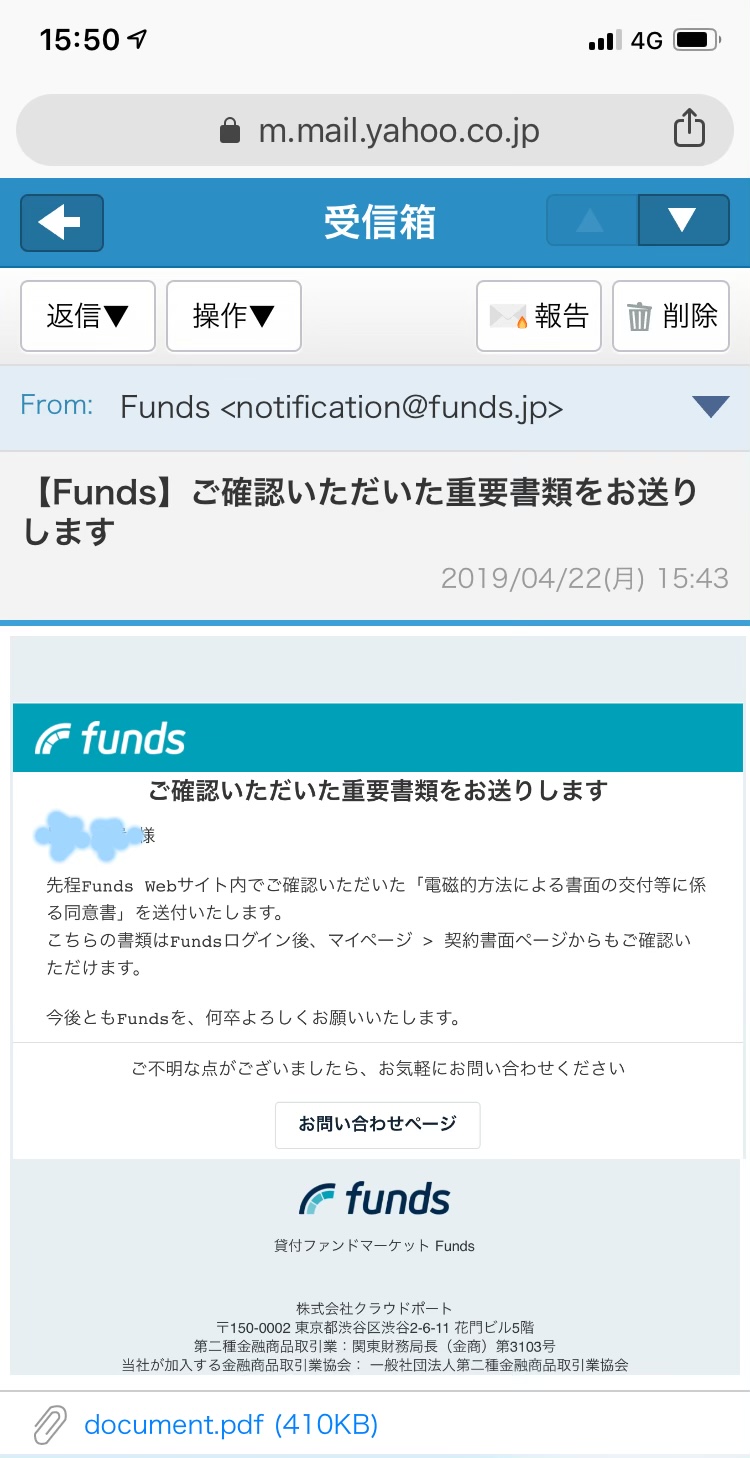This screenshot has width=750, height=1458.
Task: Open the document.pdf attachment
Action: tap(230, 1424)
